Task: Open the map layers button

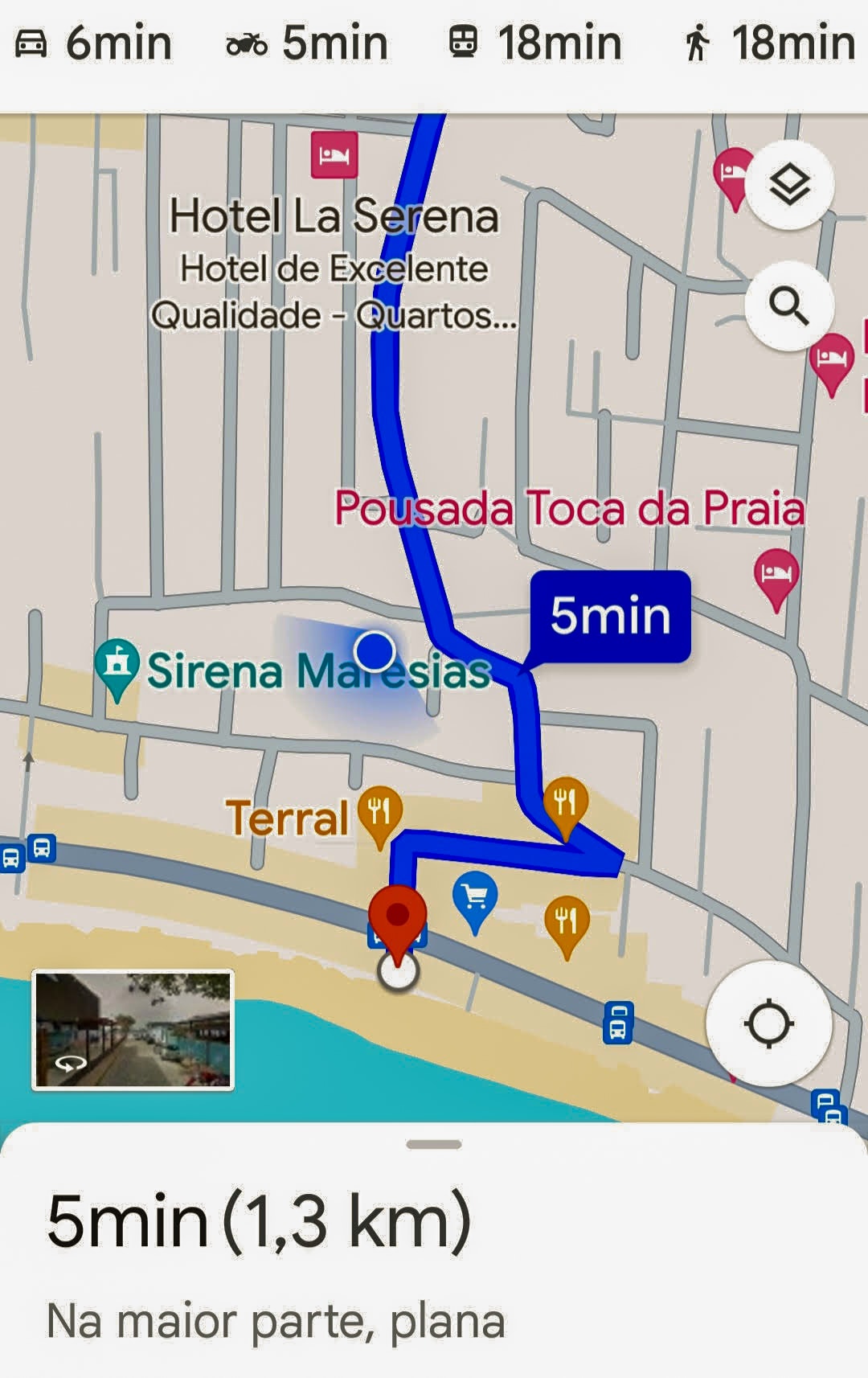Action: click(789, 186)
